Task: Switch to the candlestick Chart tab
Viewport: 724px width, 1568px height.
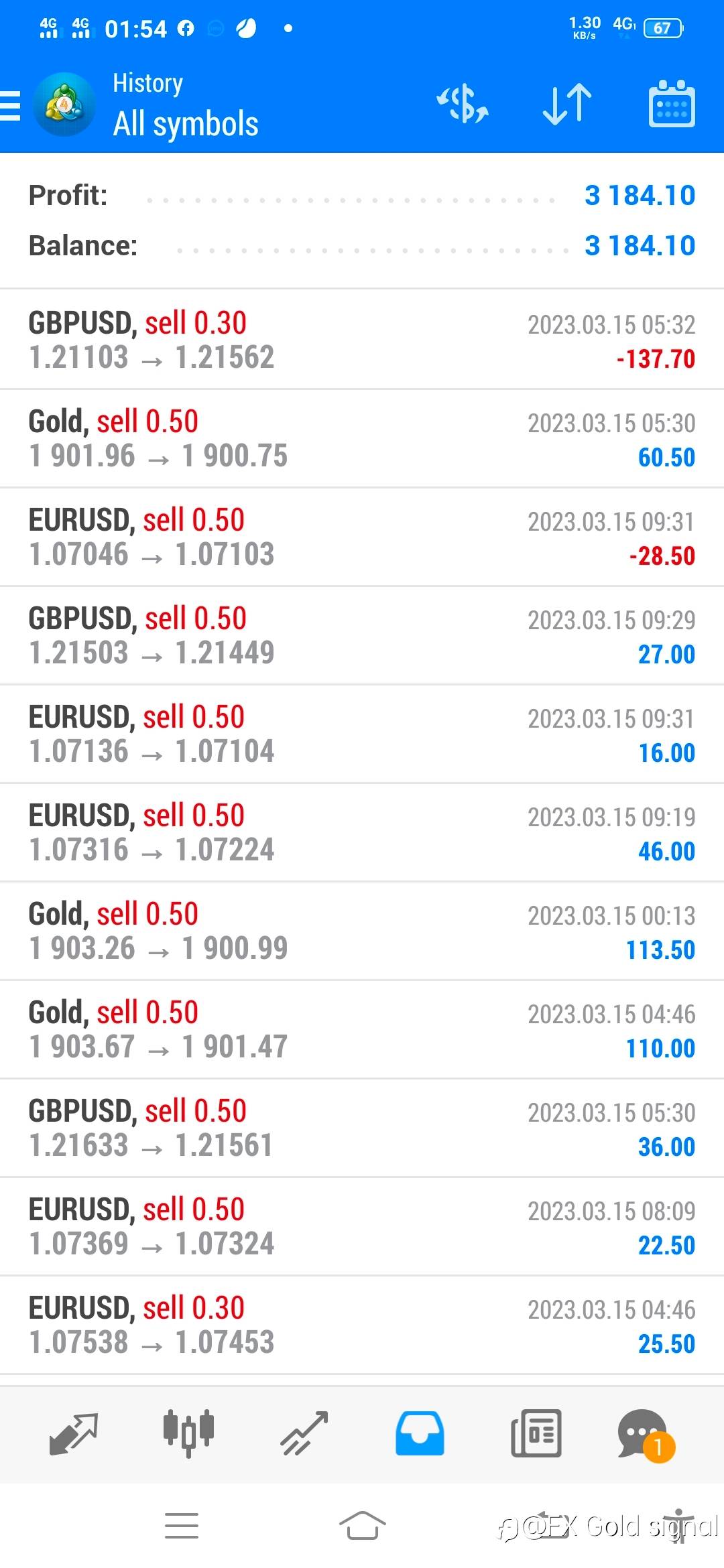Action: (188, 1434)
